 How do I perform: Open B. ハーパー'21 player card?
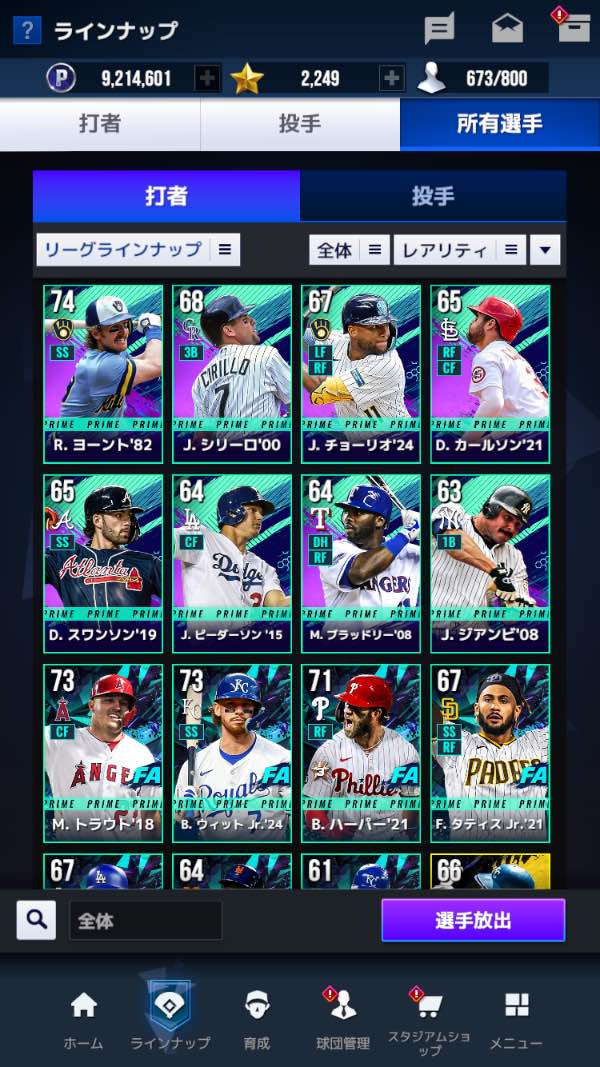click(x=361, y=752)
